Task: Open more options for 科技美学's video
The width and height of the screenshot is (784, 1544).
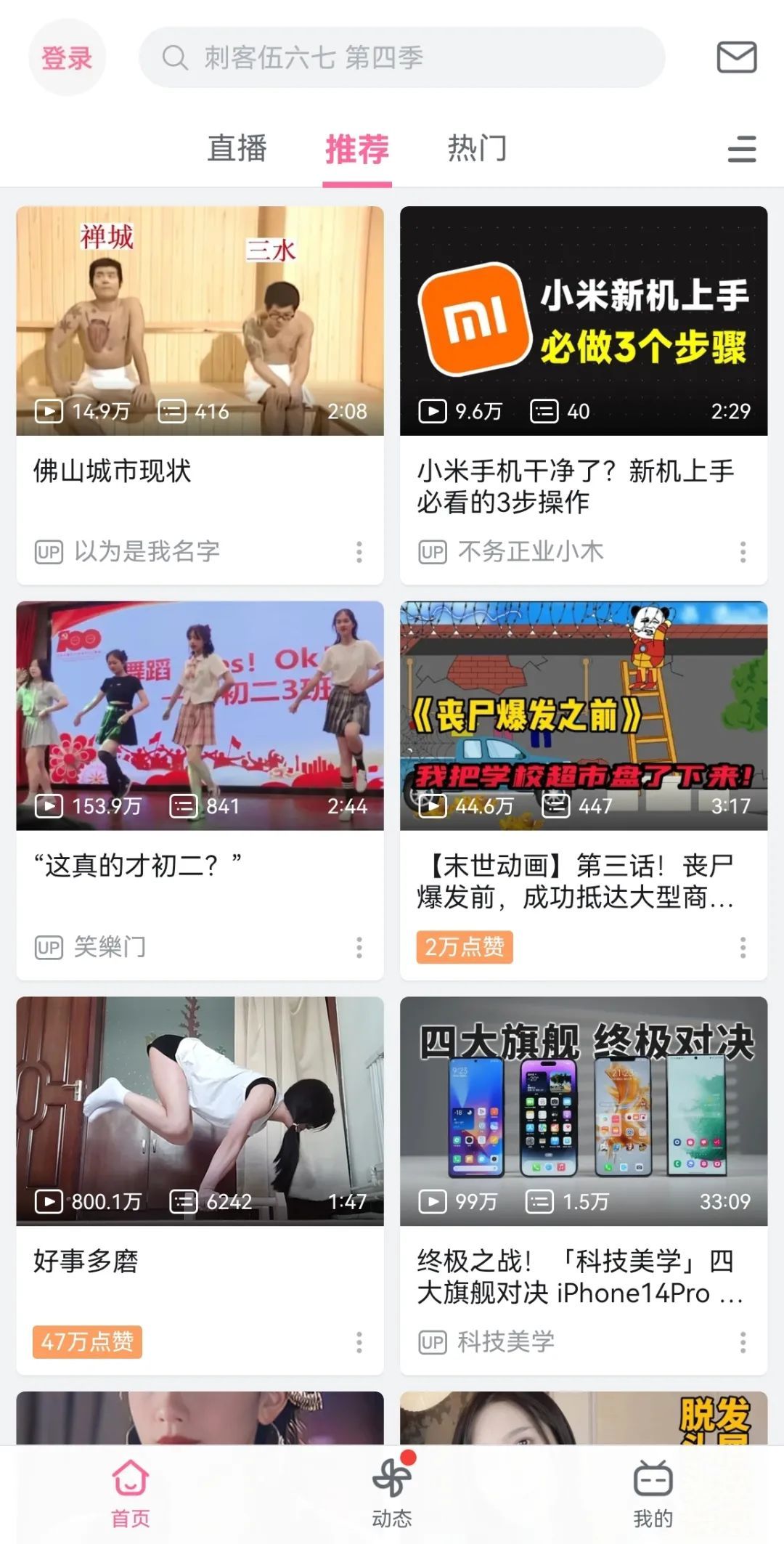Action: [743, 1342]
